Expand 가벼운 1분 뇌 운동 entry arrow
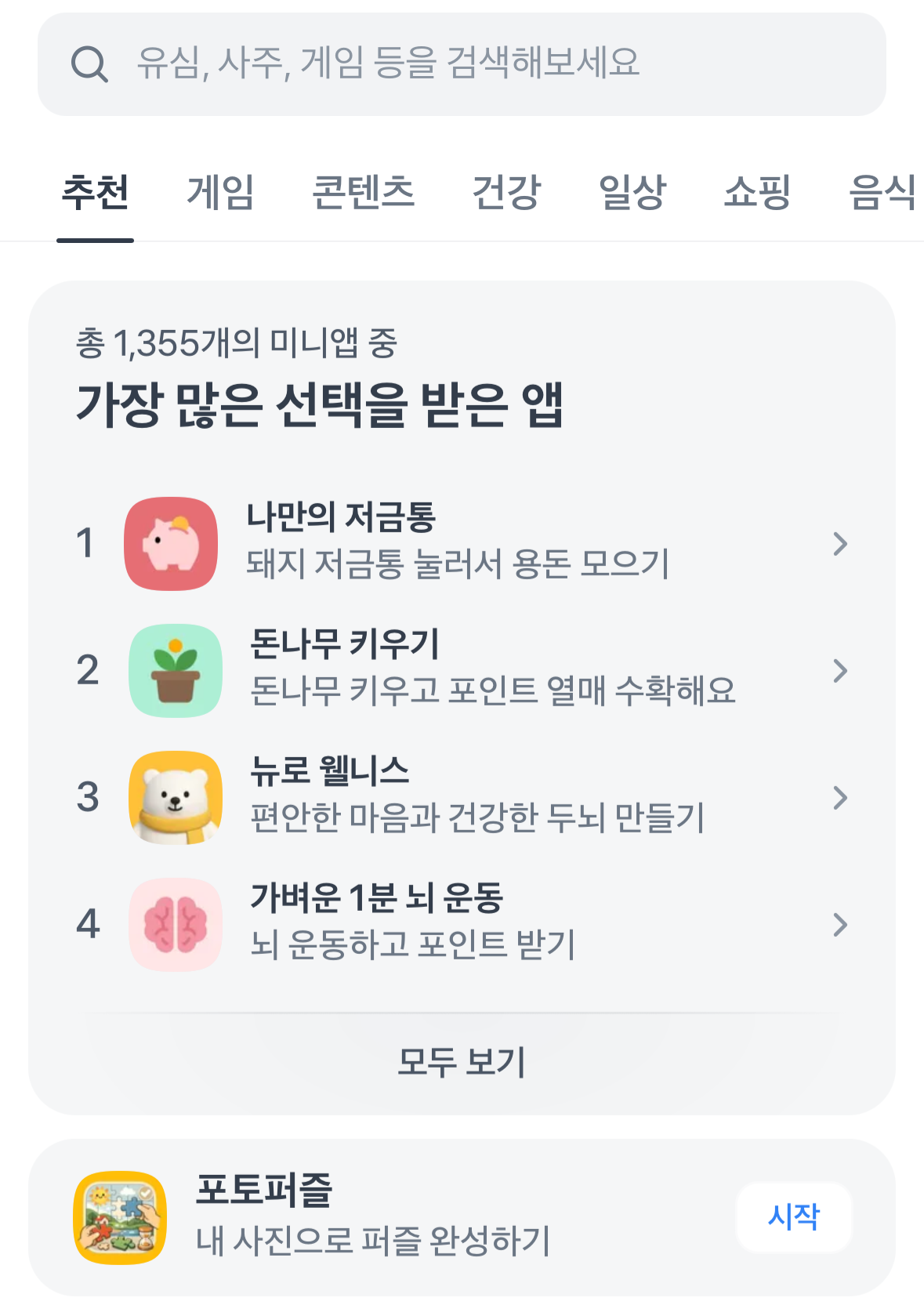Image resolution: width=924 pixels, height=1305 pixels. click(x=841, y=925)
